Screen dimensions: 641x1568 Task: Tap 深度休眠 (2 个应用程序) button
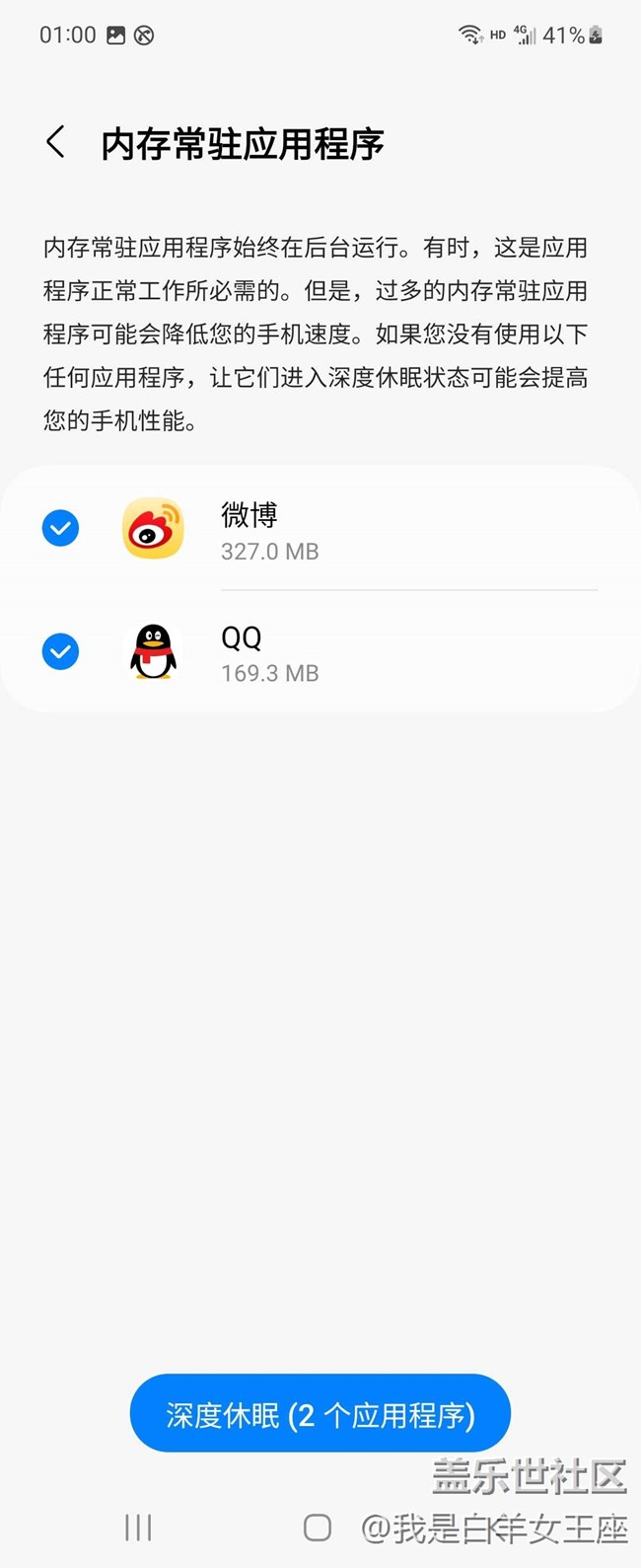point(320,1413)
